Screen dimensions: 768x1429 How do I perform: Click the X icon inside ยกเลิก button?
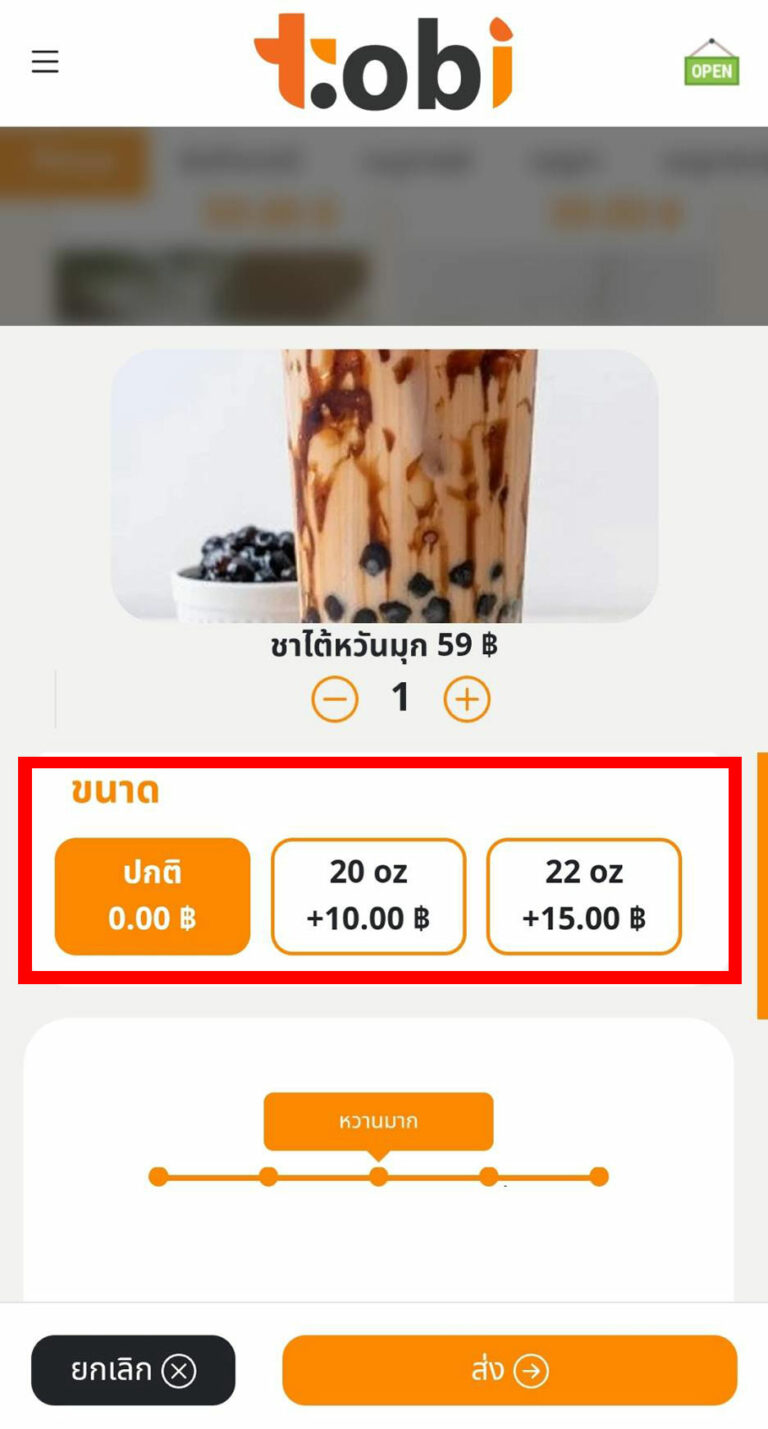click(179, 1371)
